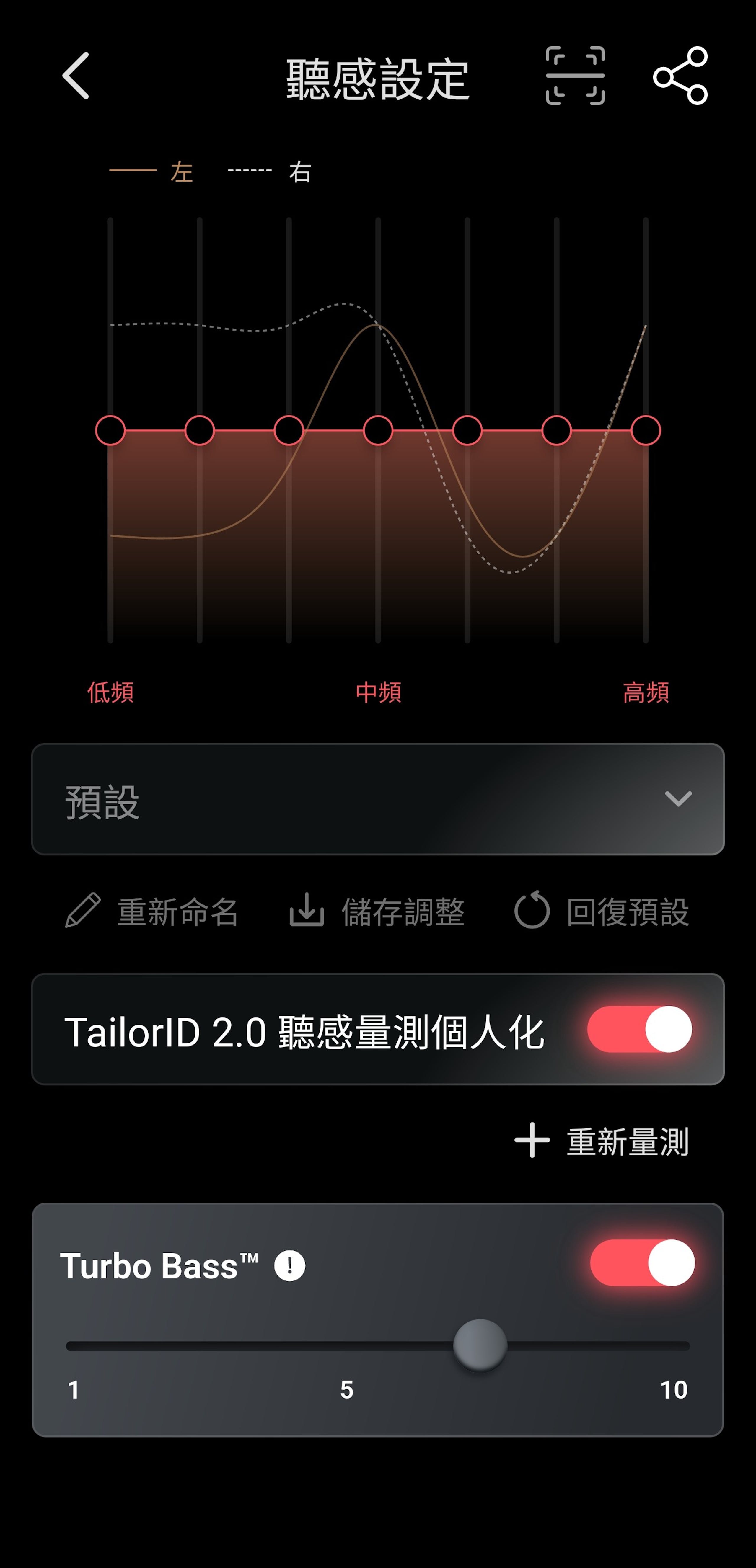Turn off the Turbo Bass switch

[x=642, y=1262]
